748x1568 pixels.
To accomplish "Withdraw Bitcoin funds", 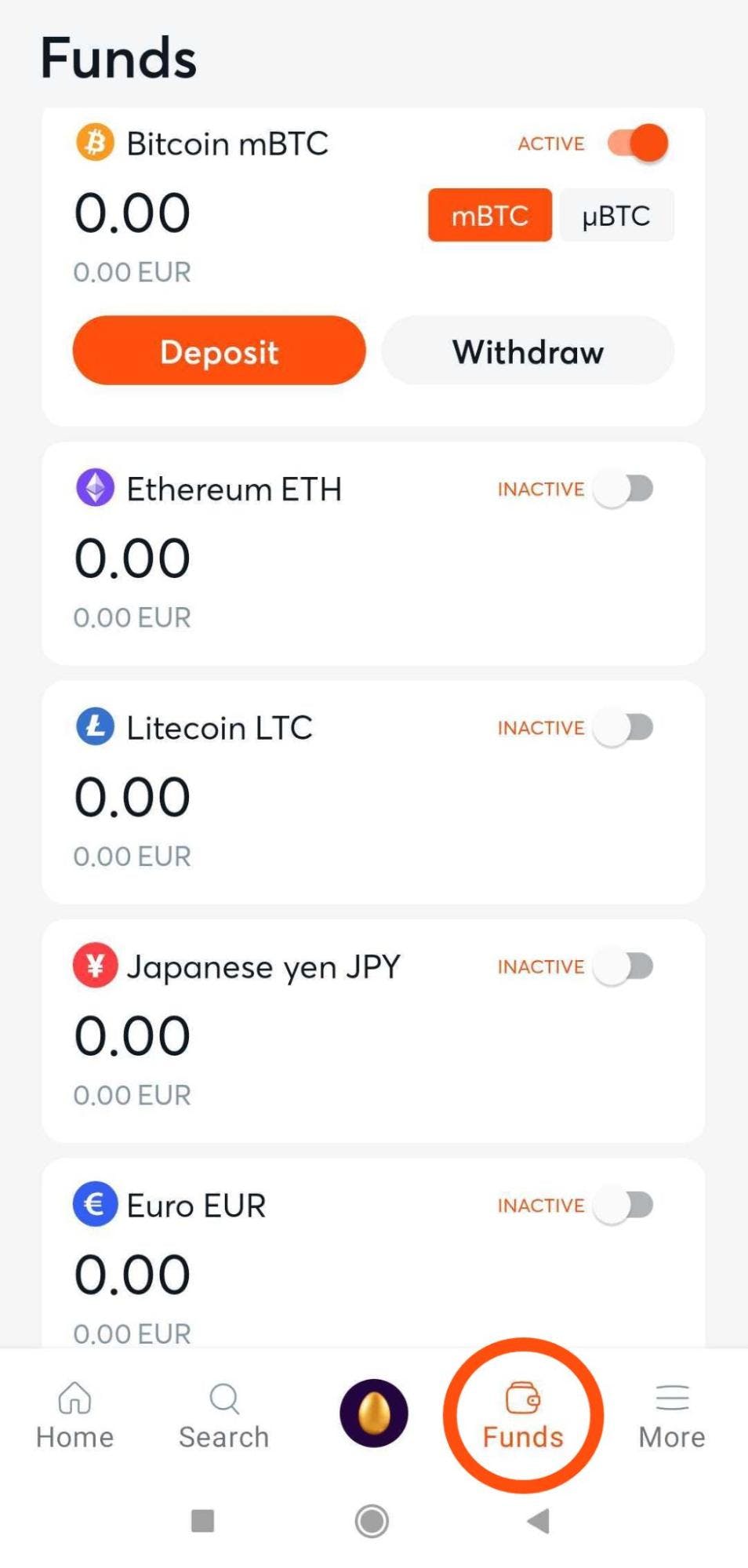I will point(528,351).
